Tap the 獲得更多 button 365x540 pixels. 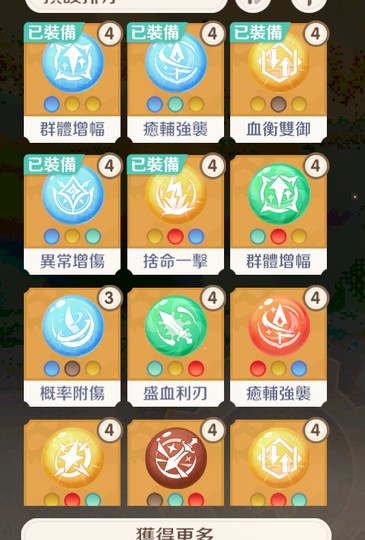pyautogui.click(x=176, y=530)
